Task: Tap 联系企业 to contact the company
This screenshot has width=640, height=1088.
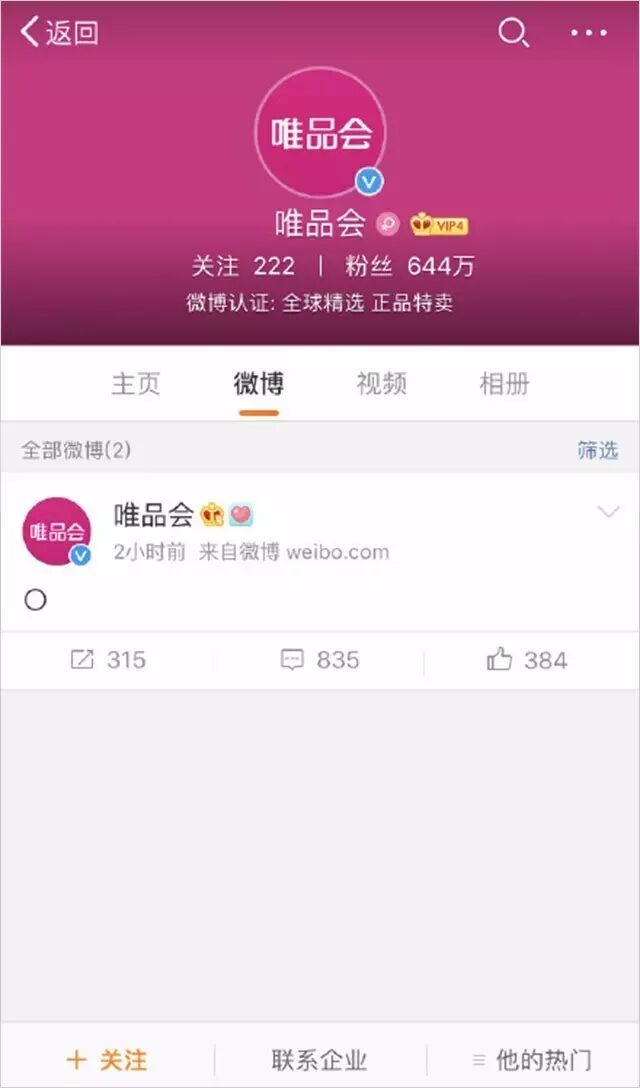Action: pyautogui.click(x=320, y=1060)
